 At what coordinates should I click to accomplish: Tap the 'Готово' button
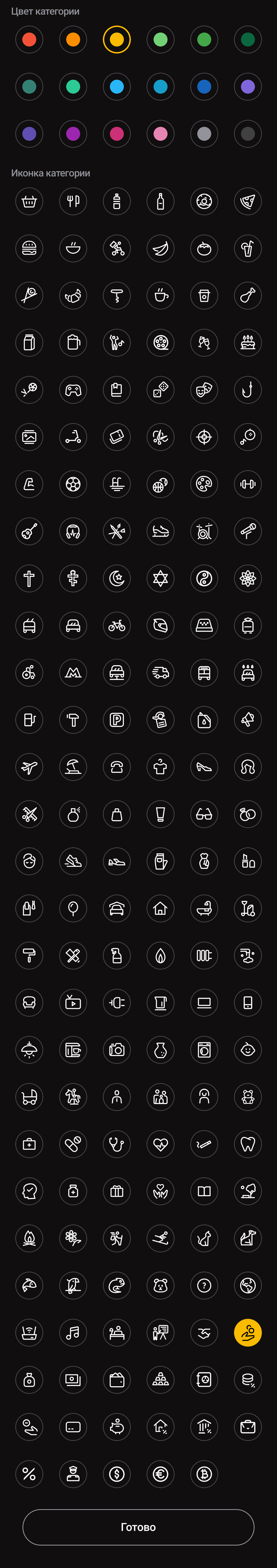coord(138,1527)
